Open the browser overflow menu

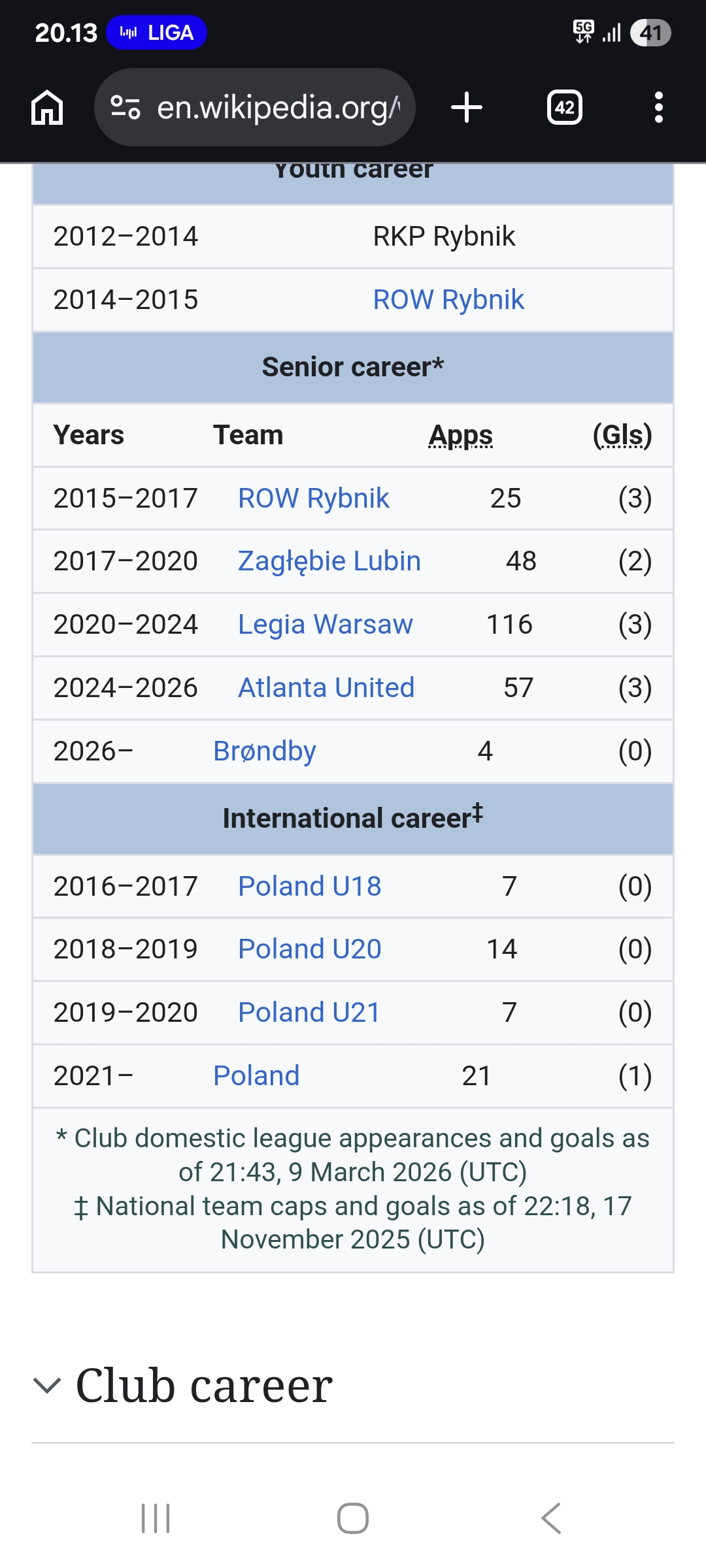point(658,108)
